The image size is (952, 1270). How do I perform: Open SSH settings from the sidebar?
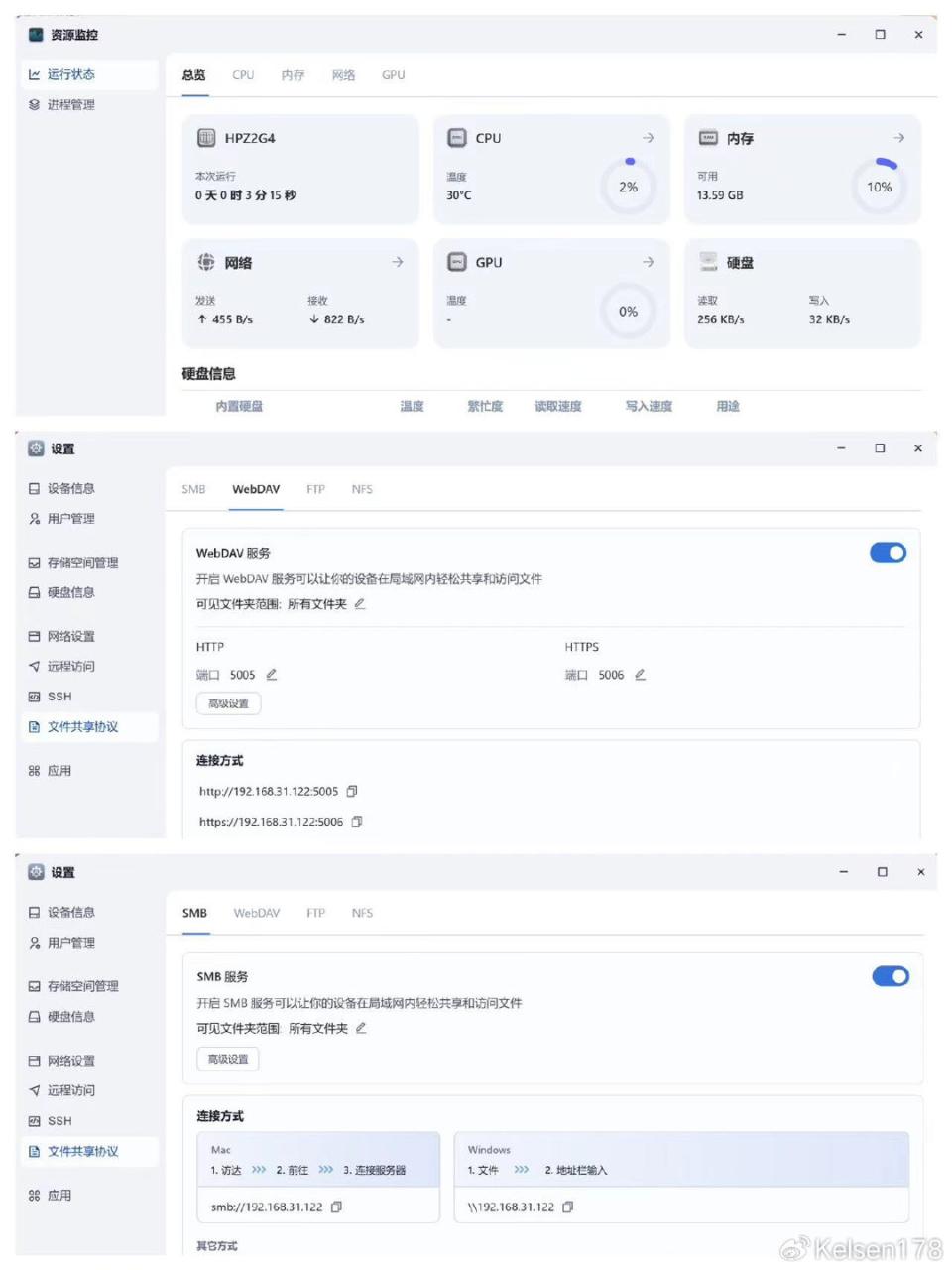[58, 696]
